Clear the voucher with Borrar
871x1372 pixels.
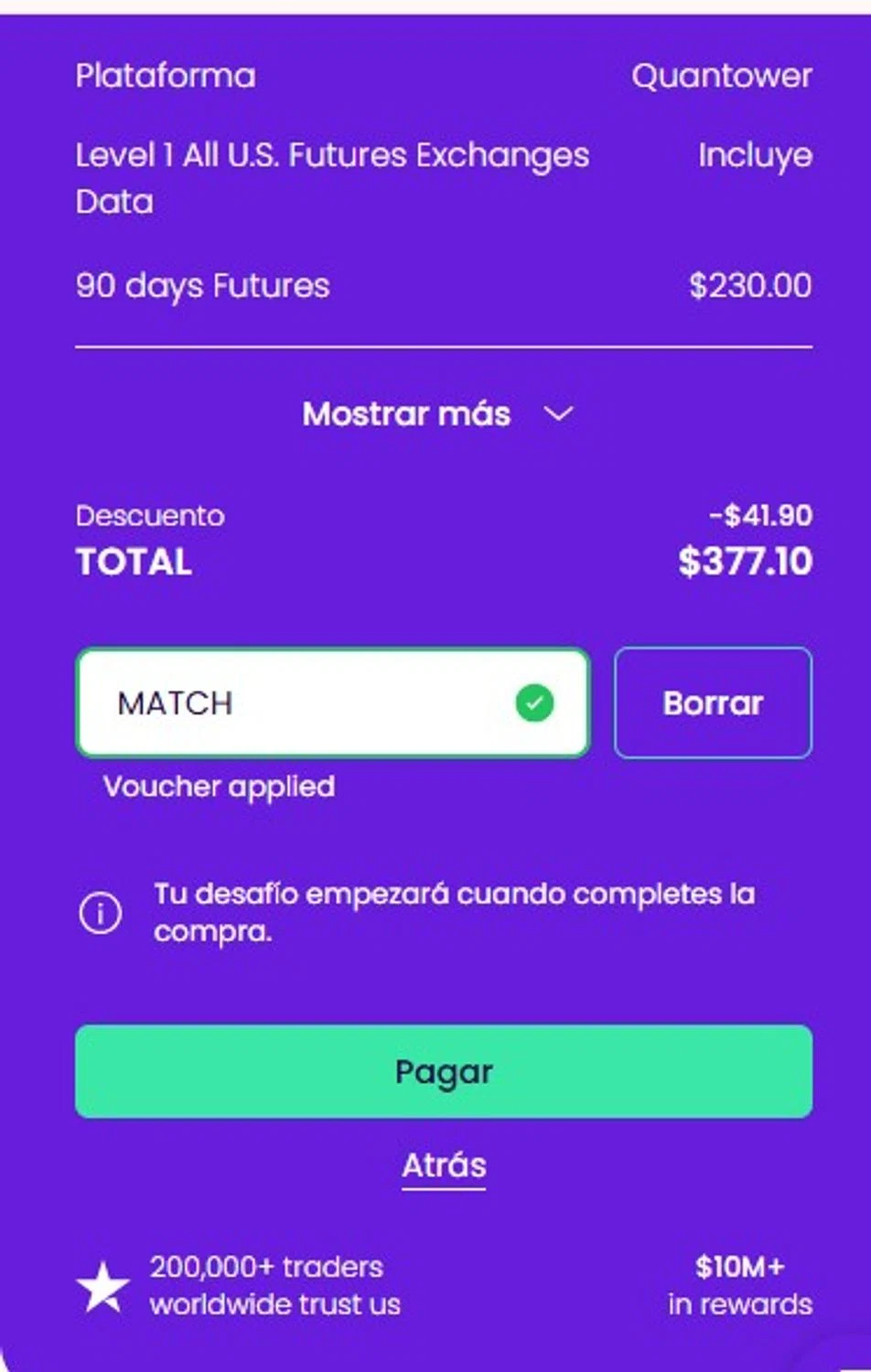click(x=713, y=703)
